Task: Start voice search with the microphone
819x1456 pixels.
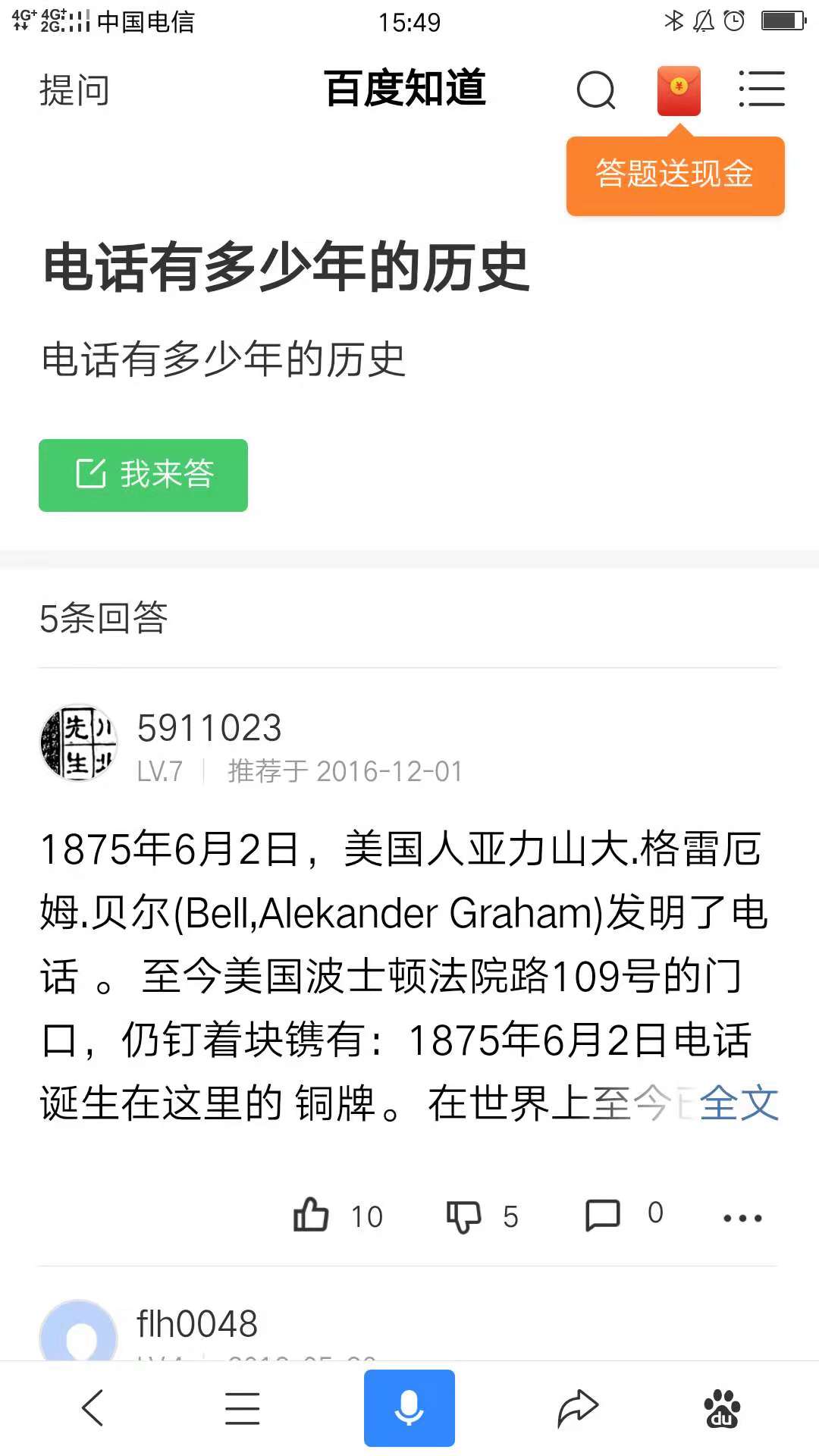Action: [x=409, y=1408]
